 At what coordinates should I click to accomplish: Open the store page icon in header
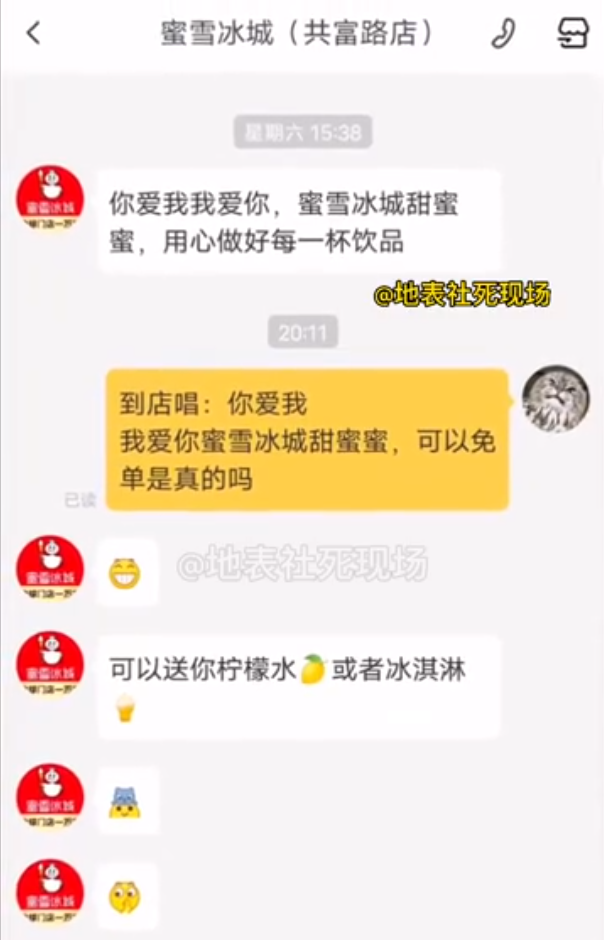573,33
